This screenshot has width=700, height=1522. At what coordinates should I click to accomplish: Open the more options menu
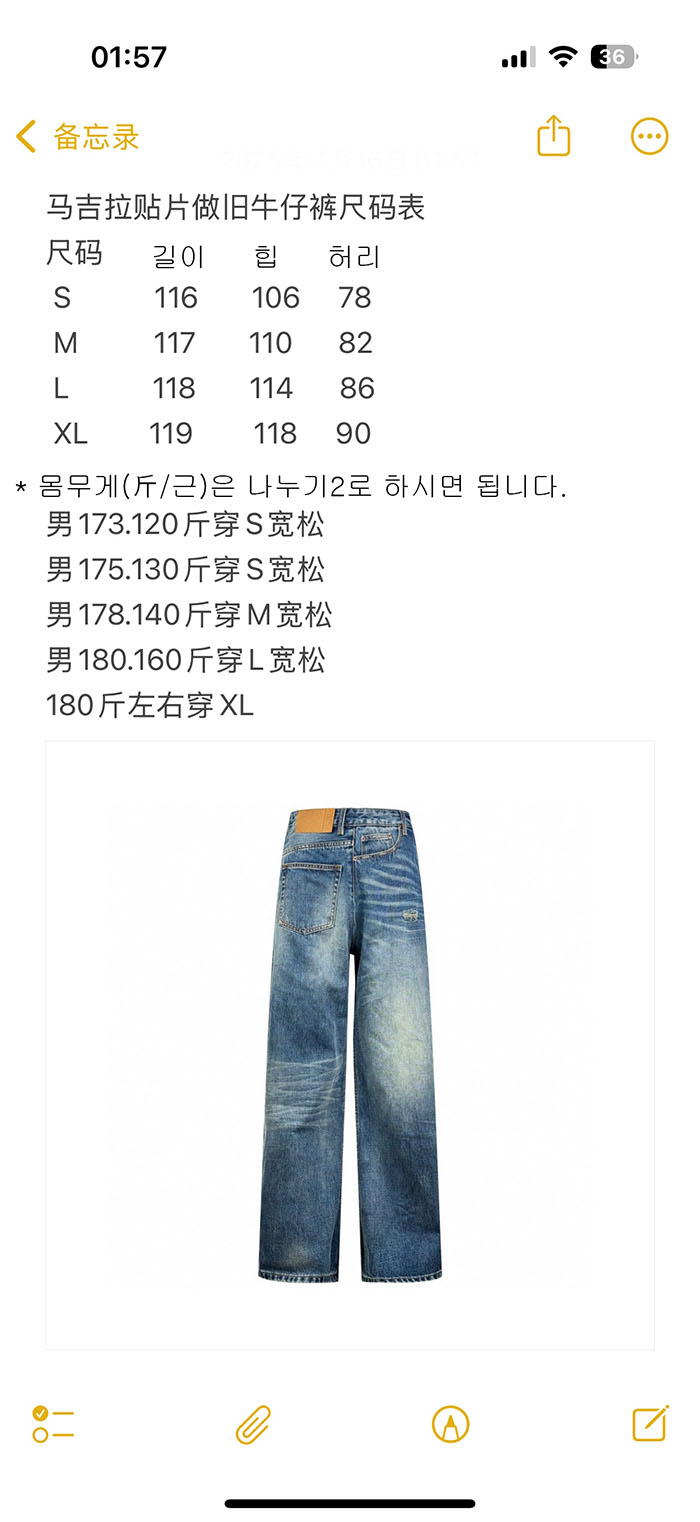pyautogui.click(x=649, y=136)
